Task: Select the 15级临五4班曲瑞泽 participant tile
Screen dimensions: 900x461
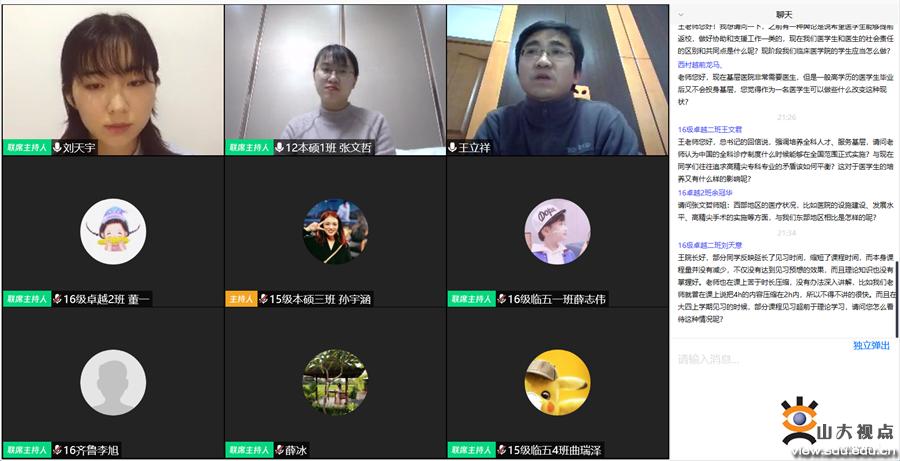Action: point(556,382)
